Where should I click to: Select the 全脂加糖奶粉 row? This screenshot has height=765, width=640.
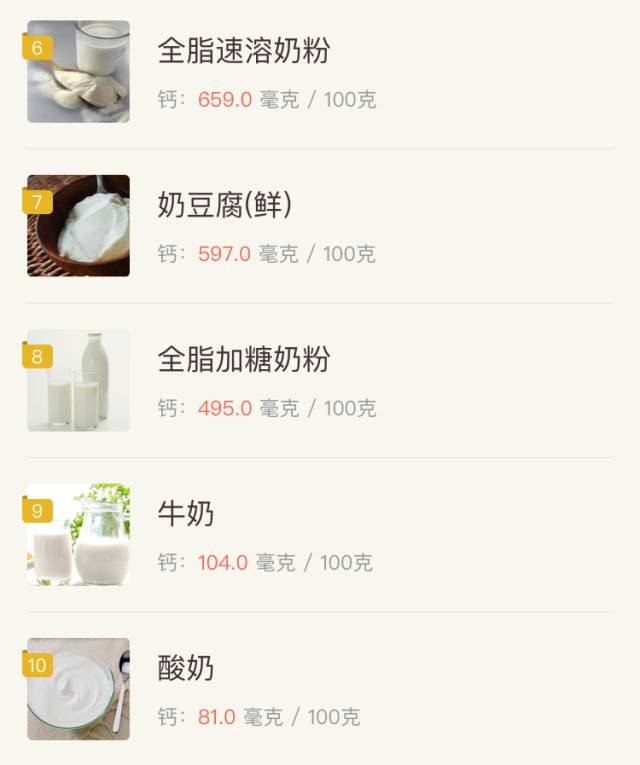tap(244, 359)
